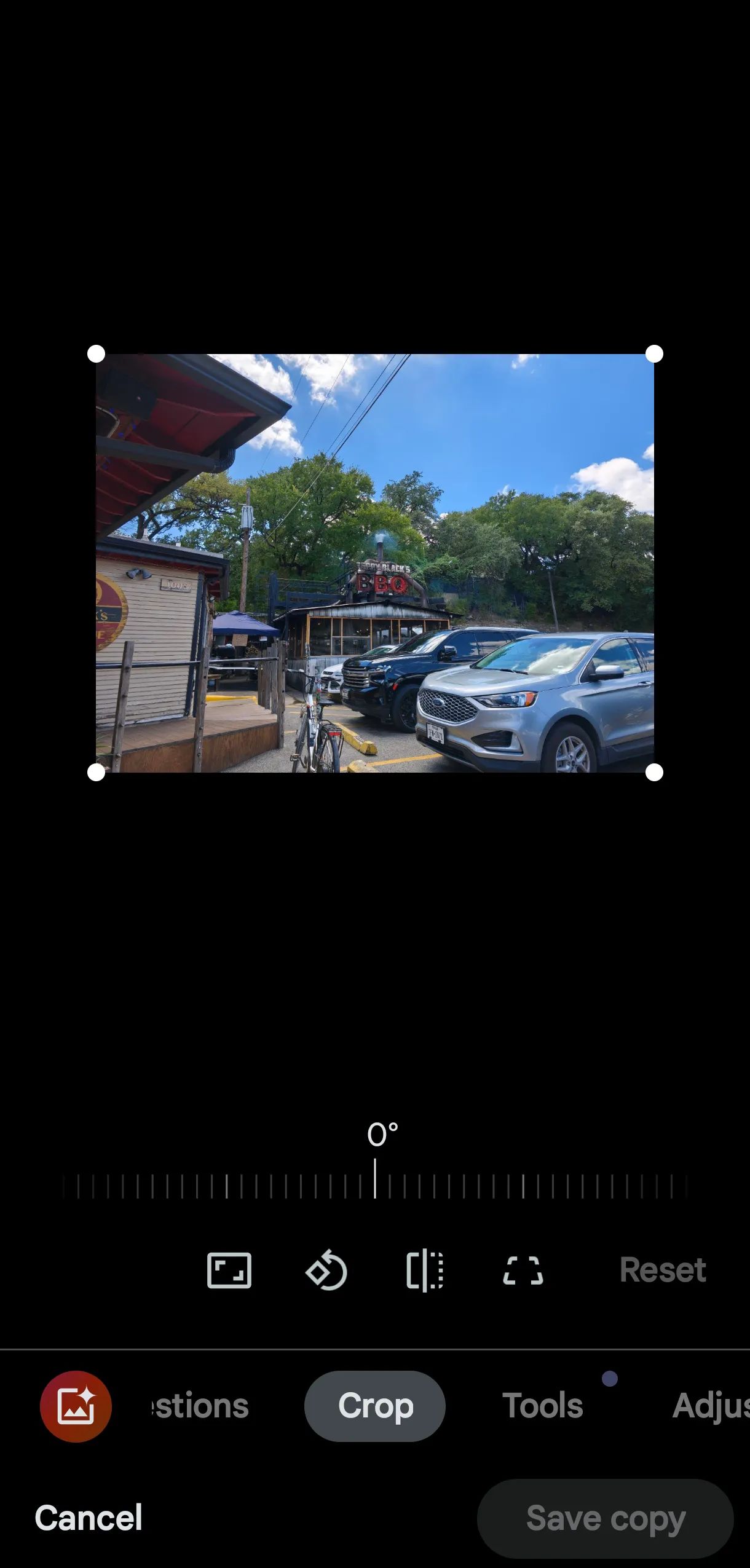The width and height of the screenshot is (750, 1568).
Task: Open the aspect ratio options
Action: (229, 1271)
